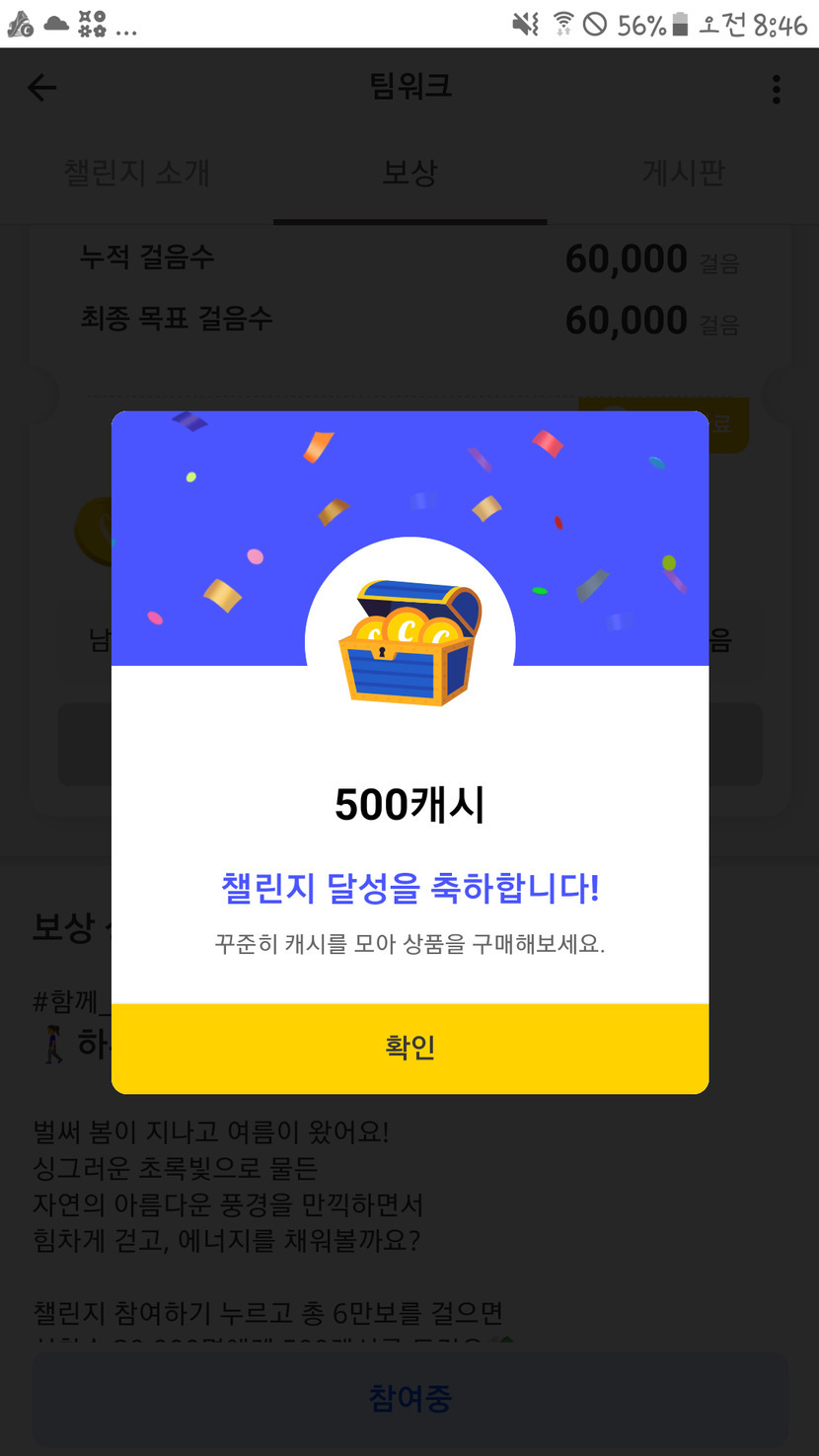
Task: Confirm the 500 cash reward with 확인
Action: point(409,1048)
